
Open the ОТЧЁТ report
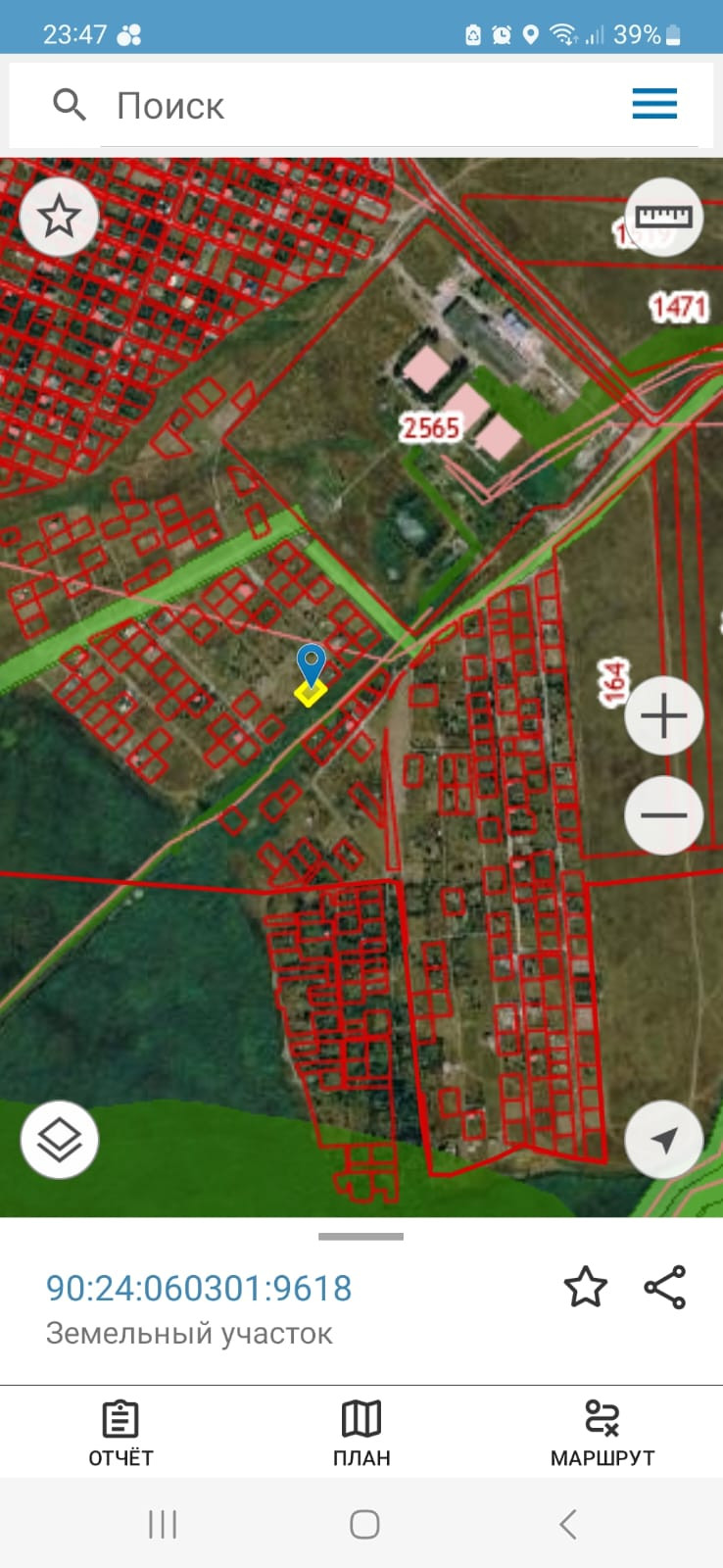[x=120, y=1433]
